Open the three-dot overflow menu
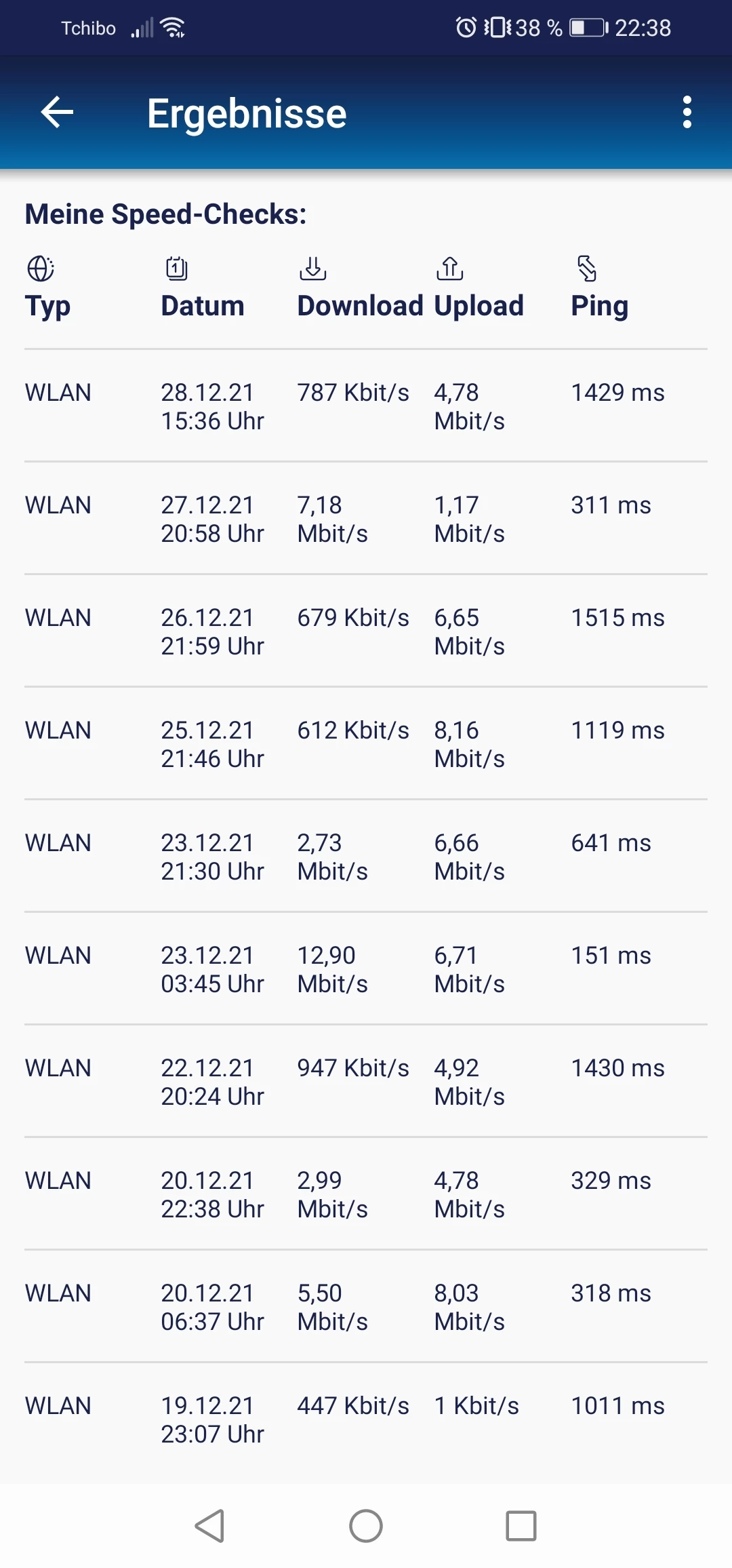This screenshot has width=732, height=1568. [x=687, y=112]
